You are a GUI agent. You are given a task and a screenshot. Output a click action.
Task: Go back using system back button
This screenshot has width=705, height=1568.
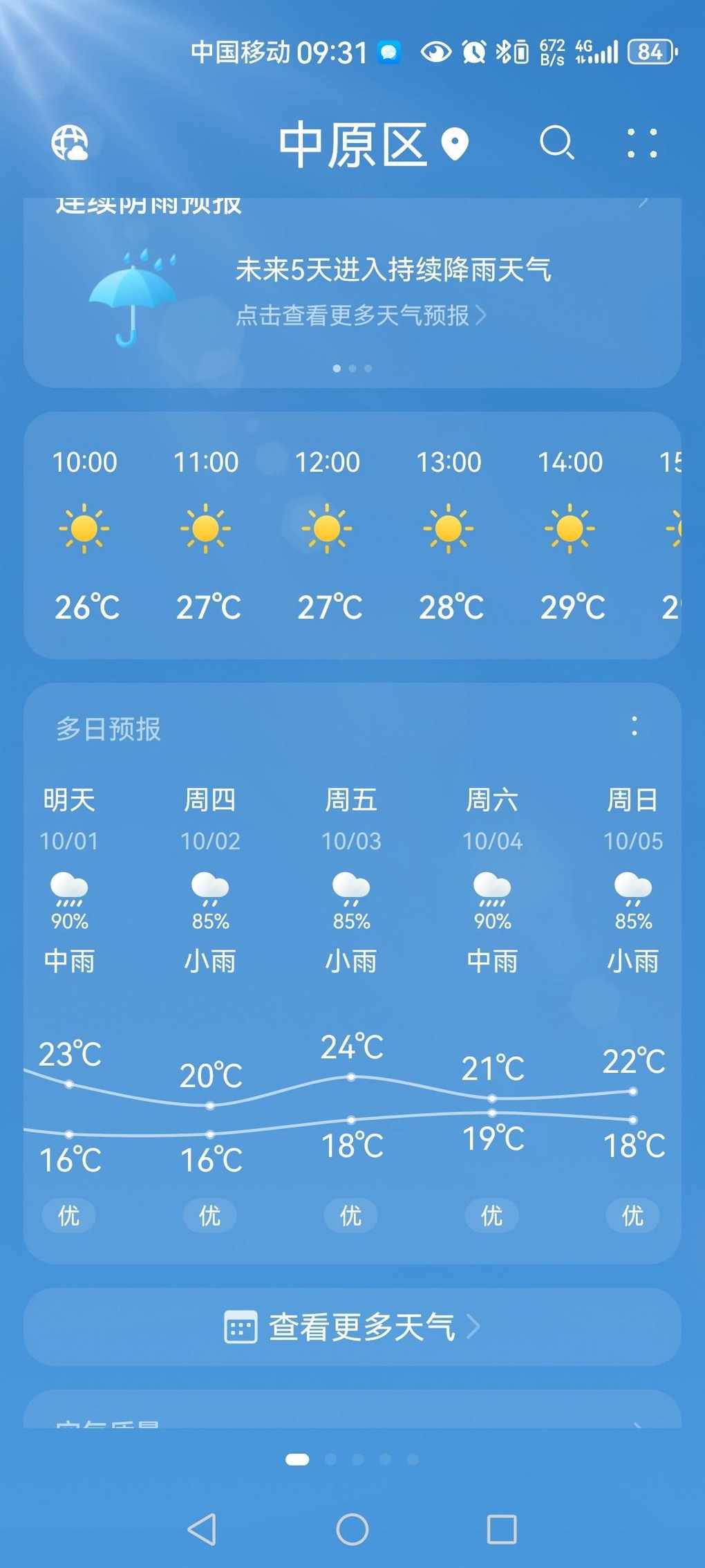pos(202,1529)
